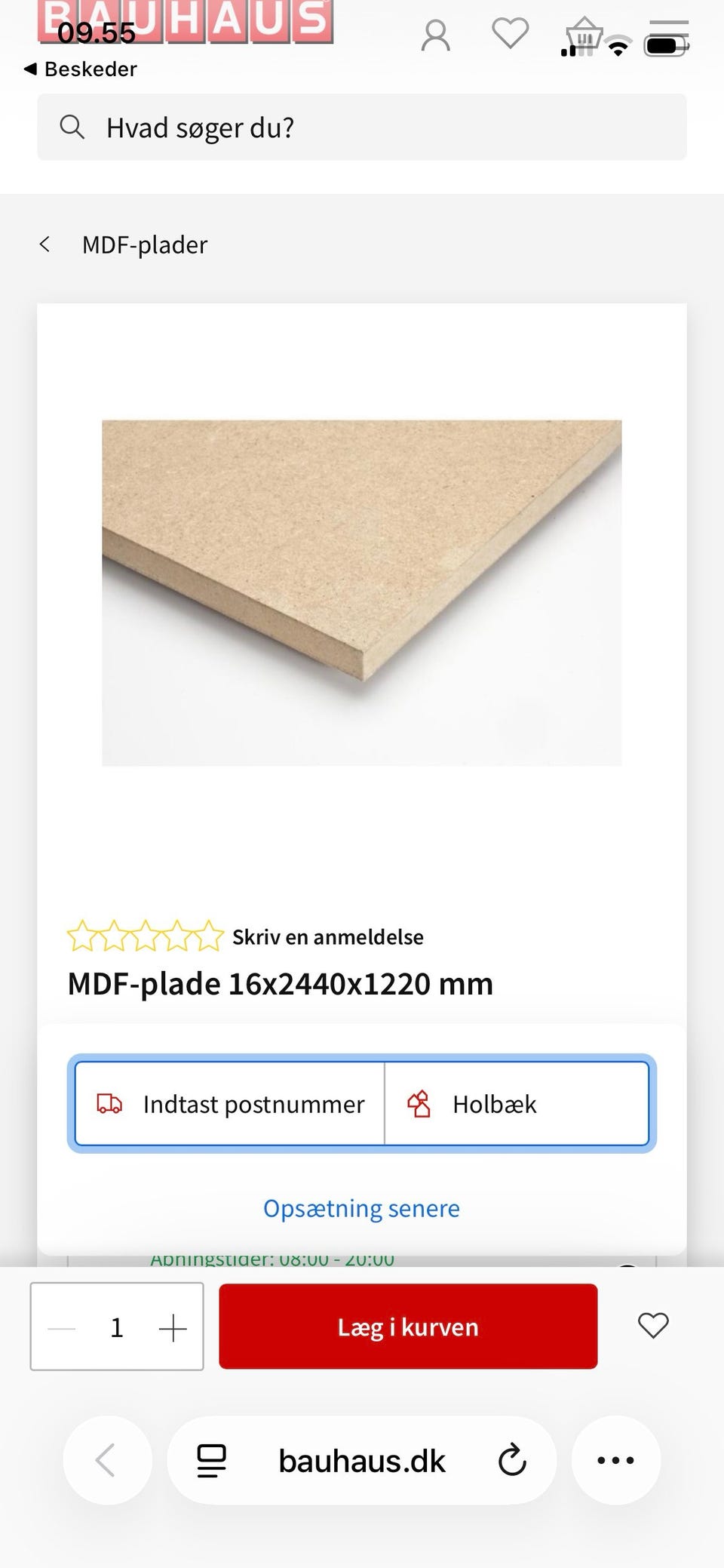724x1568 pixels.
Task: Click the delivery truck icon near Indtast postnummer
Action: [x=109, y=1104]
